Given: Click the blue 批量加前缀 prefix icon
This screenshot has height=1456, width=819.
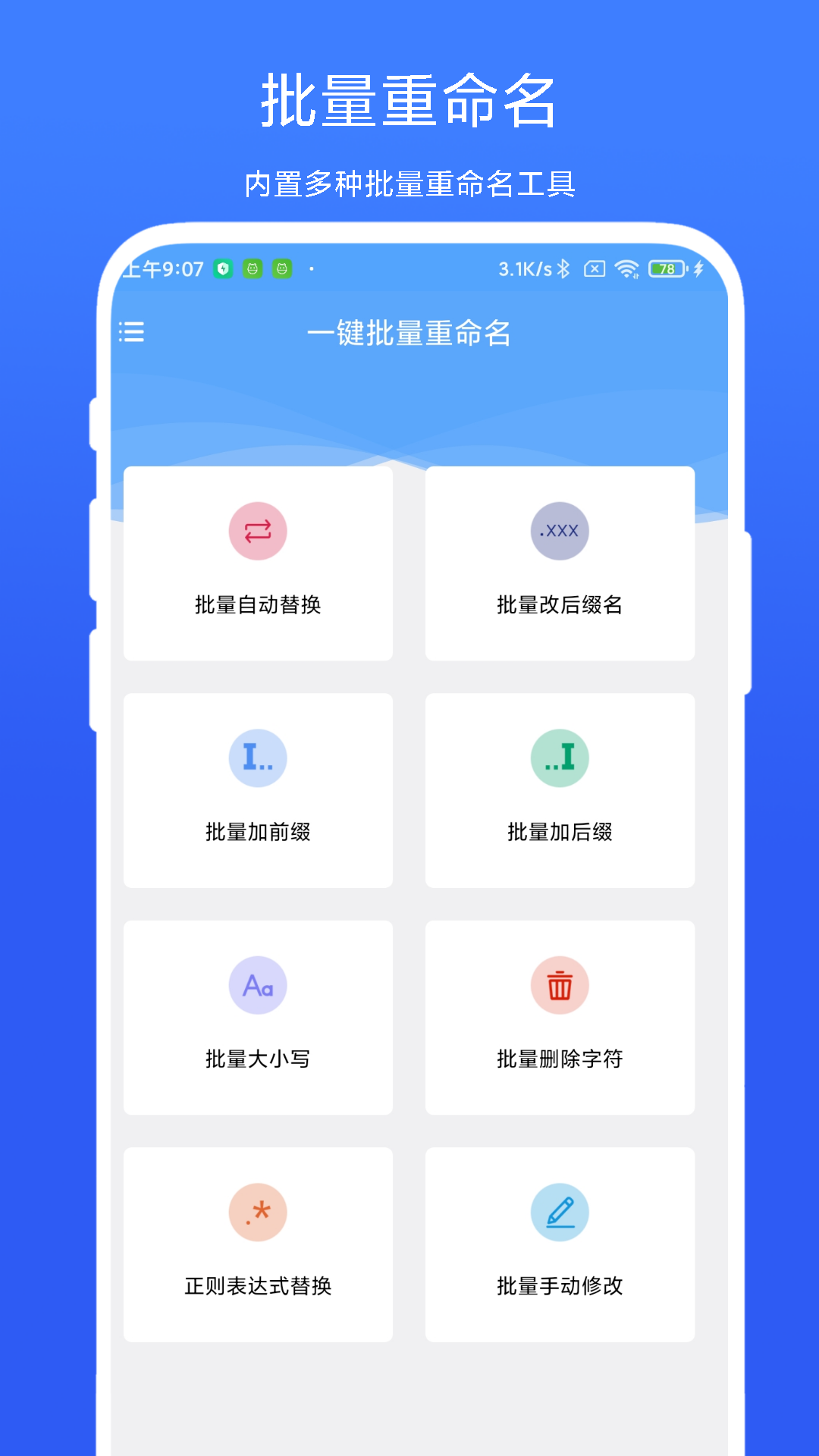Looking at the screenshot, I should click(x=258, y=758).
